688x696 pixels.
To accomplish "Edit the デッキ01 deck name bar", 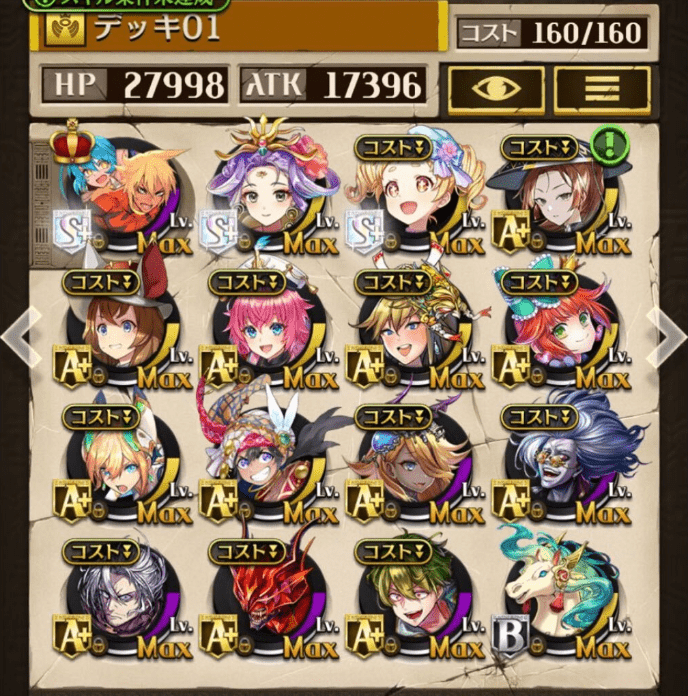I will point(240,28).
